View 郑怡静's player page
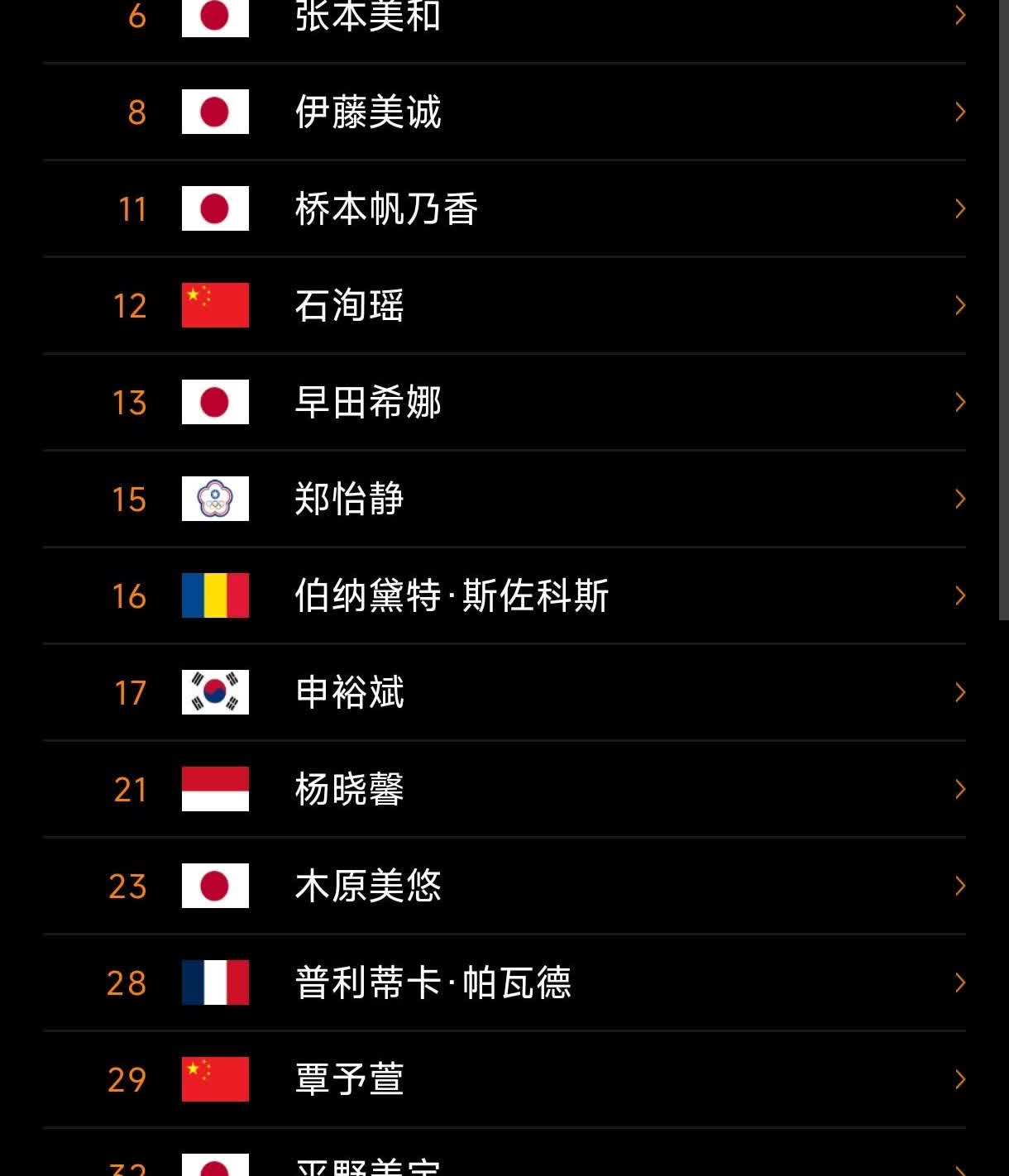Screen dimensions: 1009x1176 (x=504, y=499)
